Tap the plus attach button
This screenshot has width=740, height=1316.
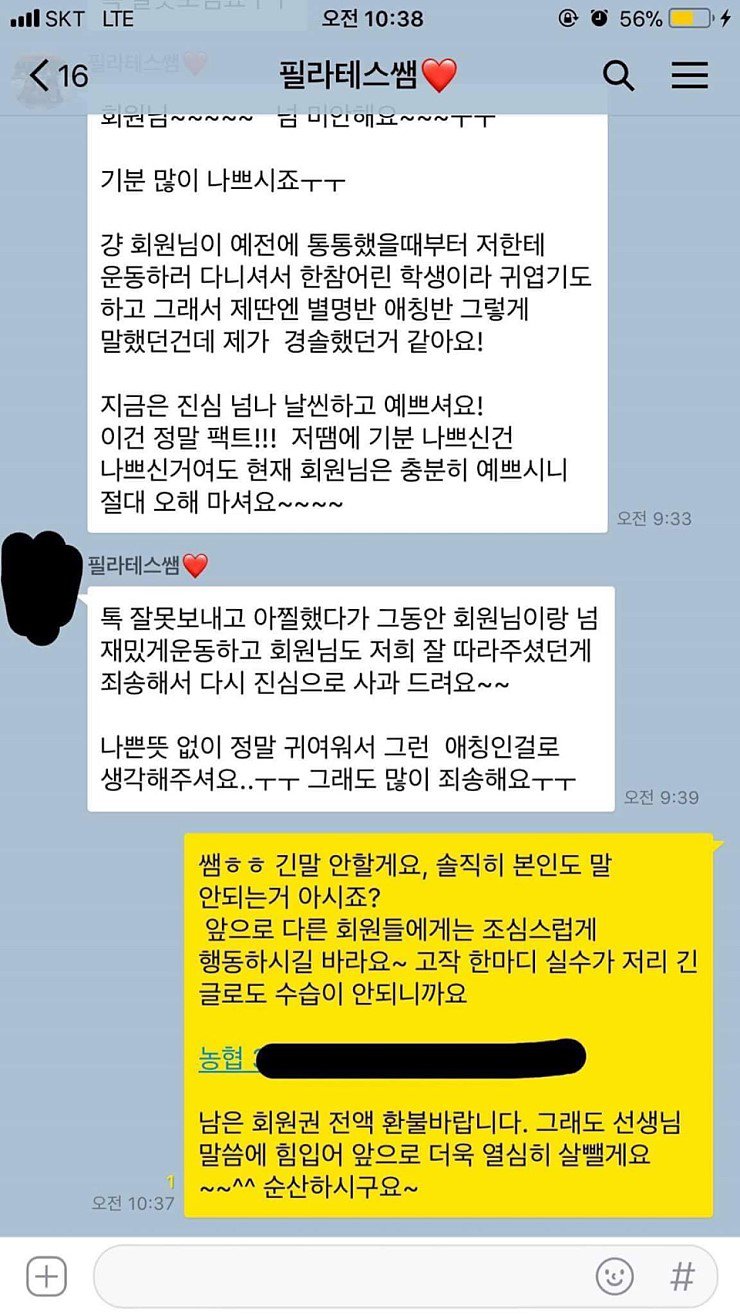(46, 1276)
